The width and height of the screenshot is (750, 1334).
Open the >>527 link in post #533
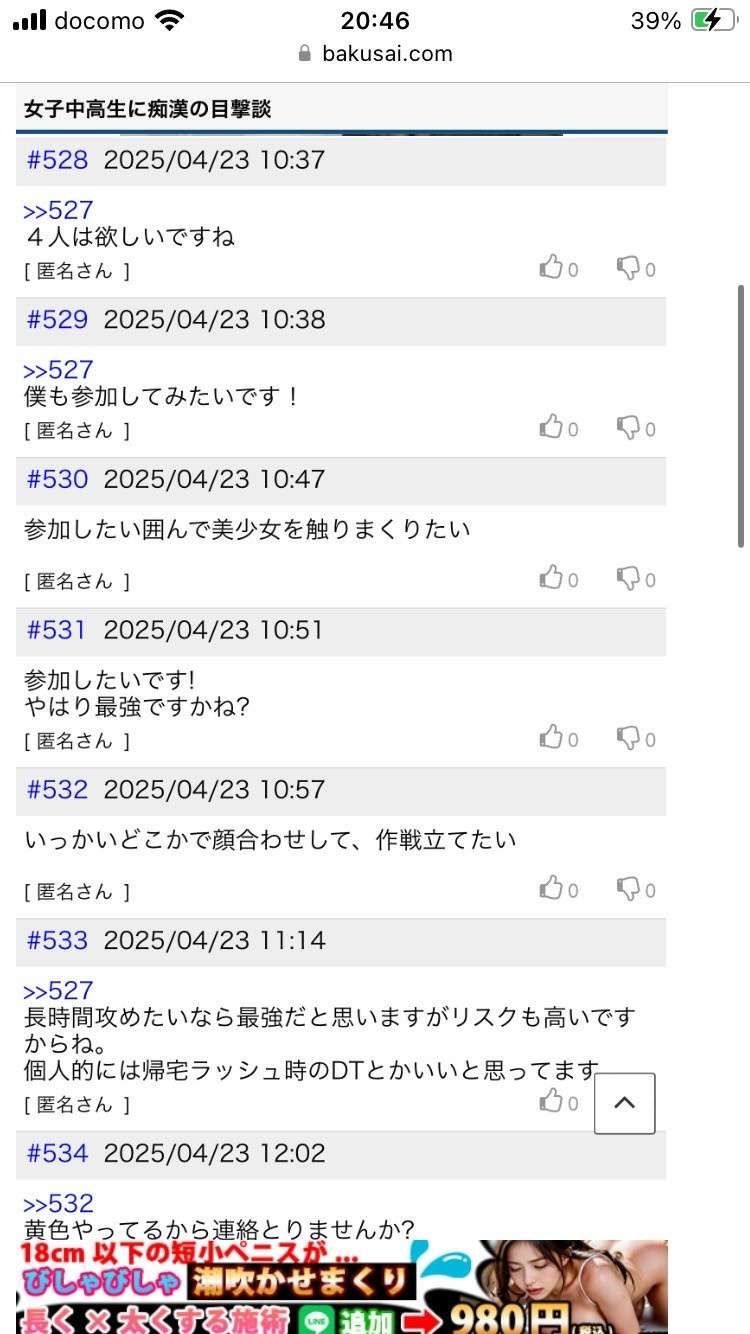tap(57, 990)
